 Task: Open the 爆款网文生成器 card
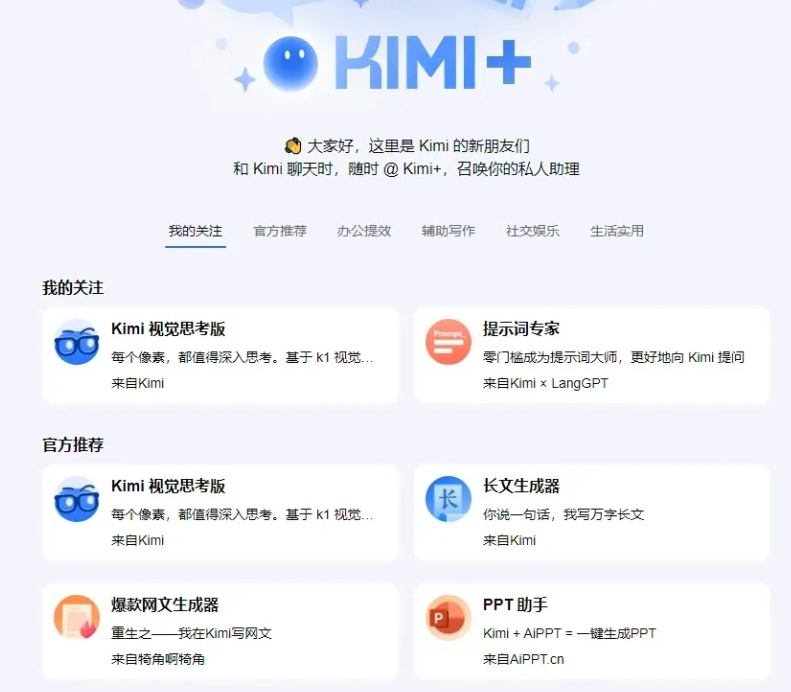click(x=220, y=631)
